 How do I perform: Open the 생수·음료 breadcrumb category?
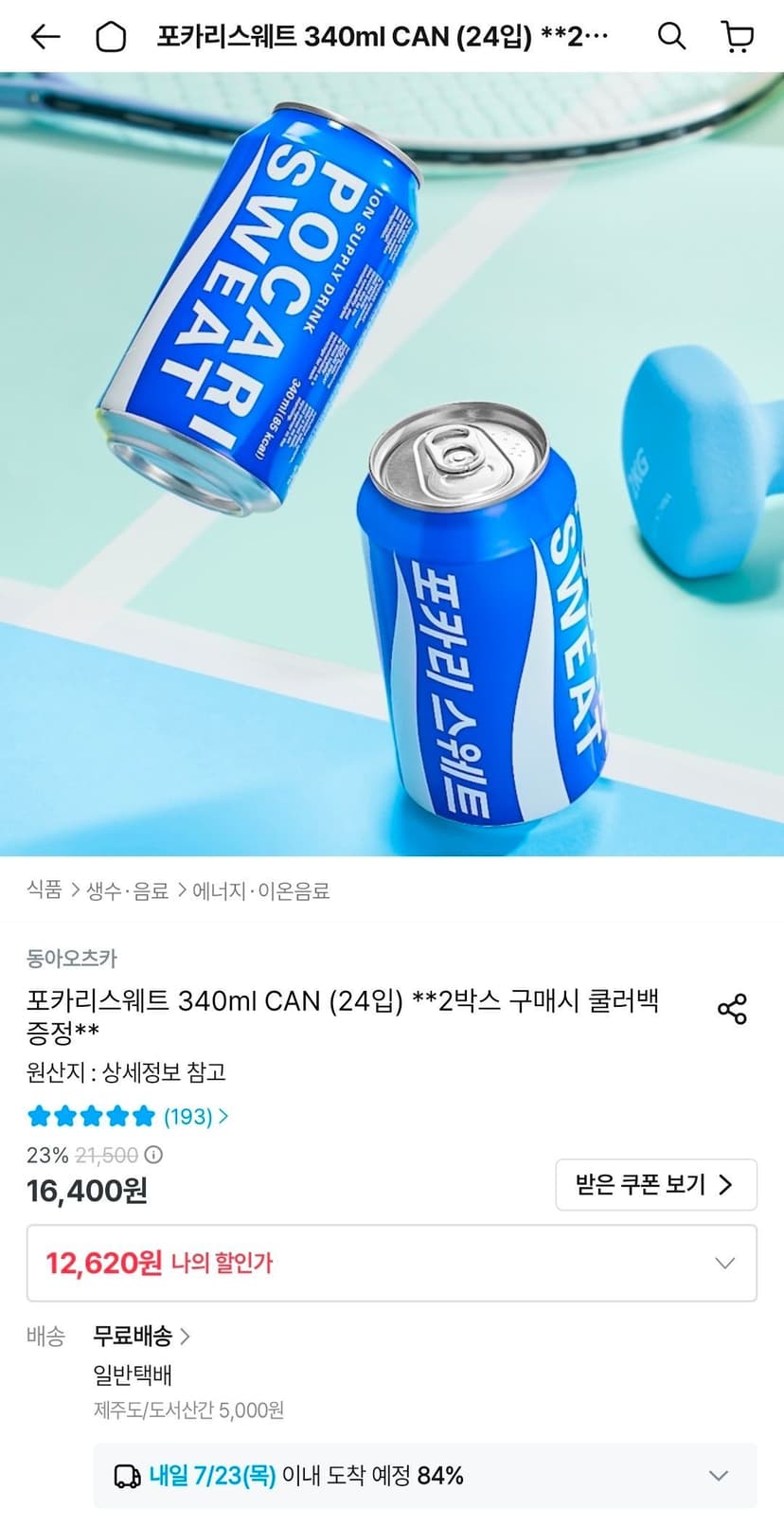pos(127,890)
